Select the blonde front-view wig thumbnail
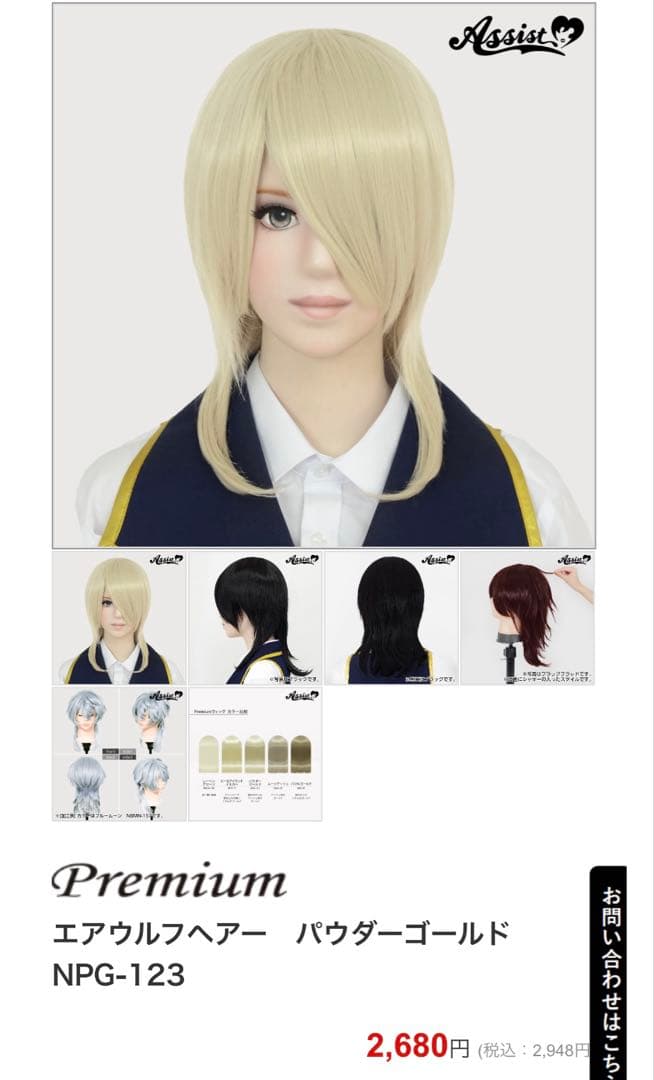 point(119,617)
